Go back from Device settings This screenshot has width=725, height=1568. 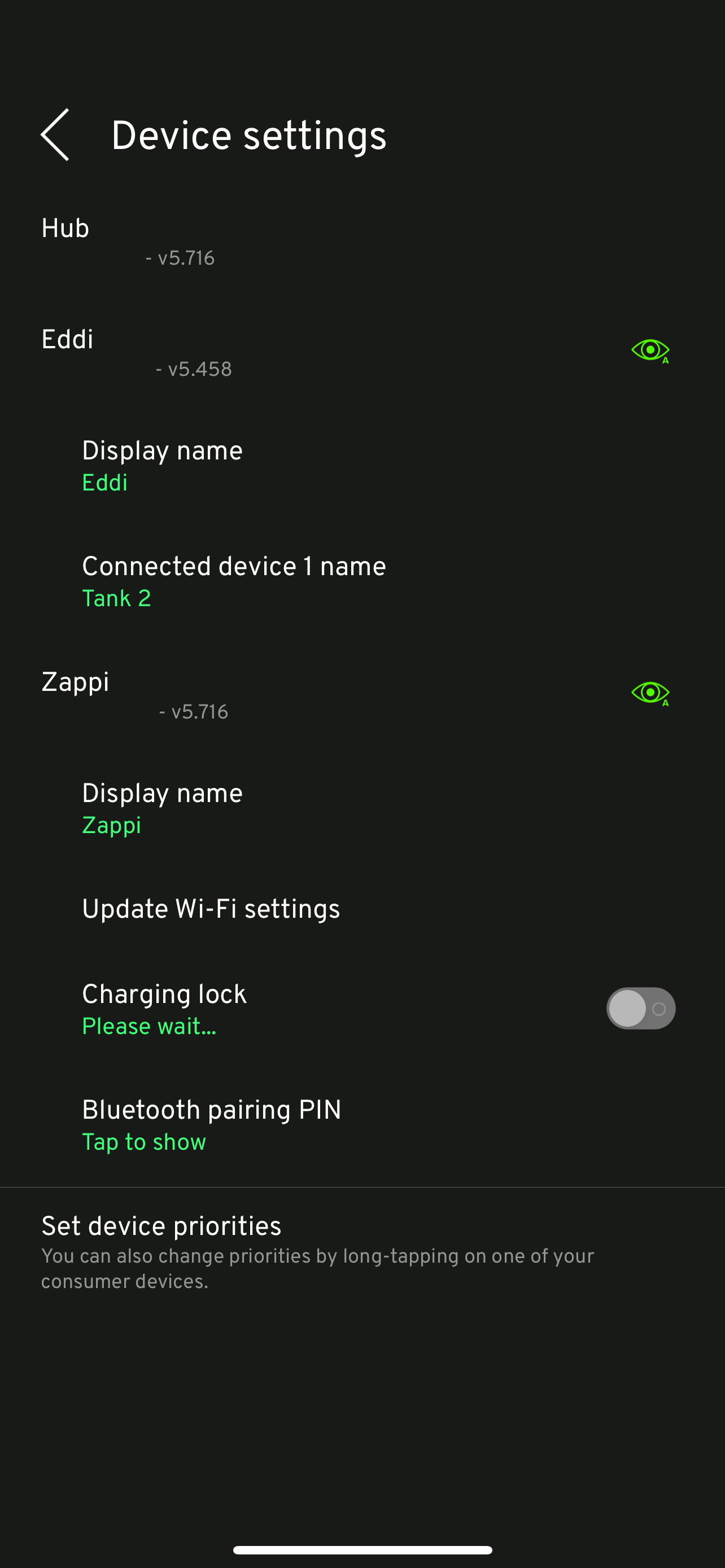pyautogui.click(x=55, y=135)
